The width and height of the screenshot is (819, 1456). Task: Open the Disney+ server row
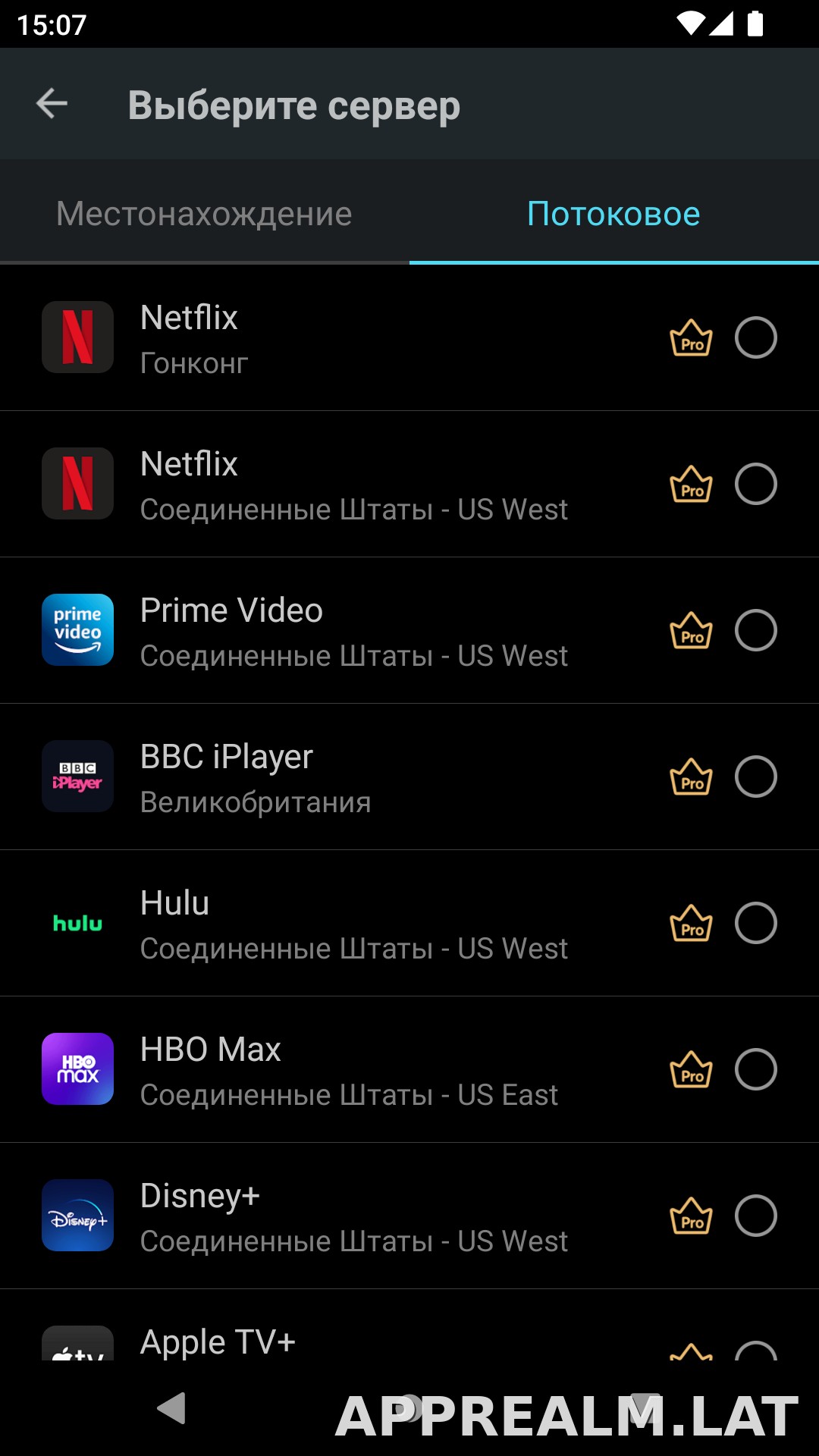[409, 1216]
